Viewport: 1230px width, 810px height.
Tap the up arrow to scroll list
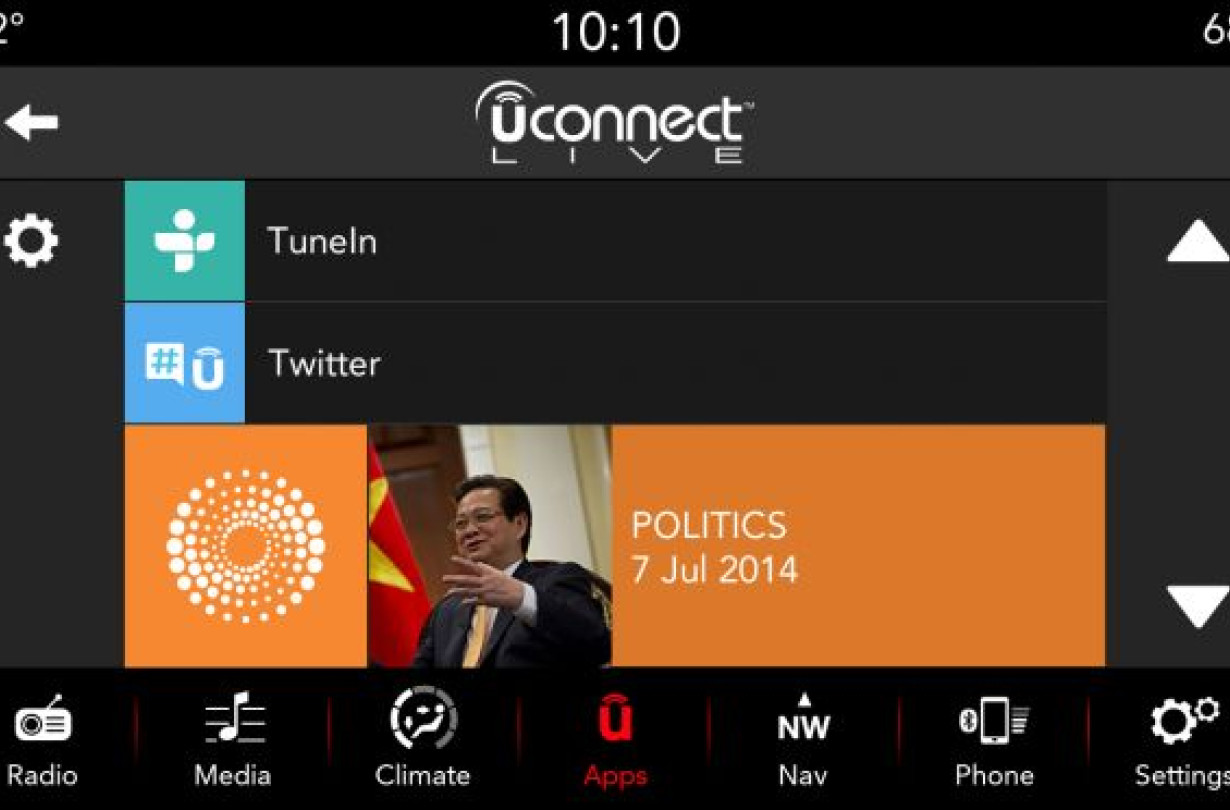pyautogui.click(x=1196, y=242)
